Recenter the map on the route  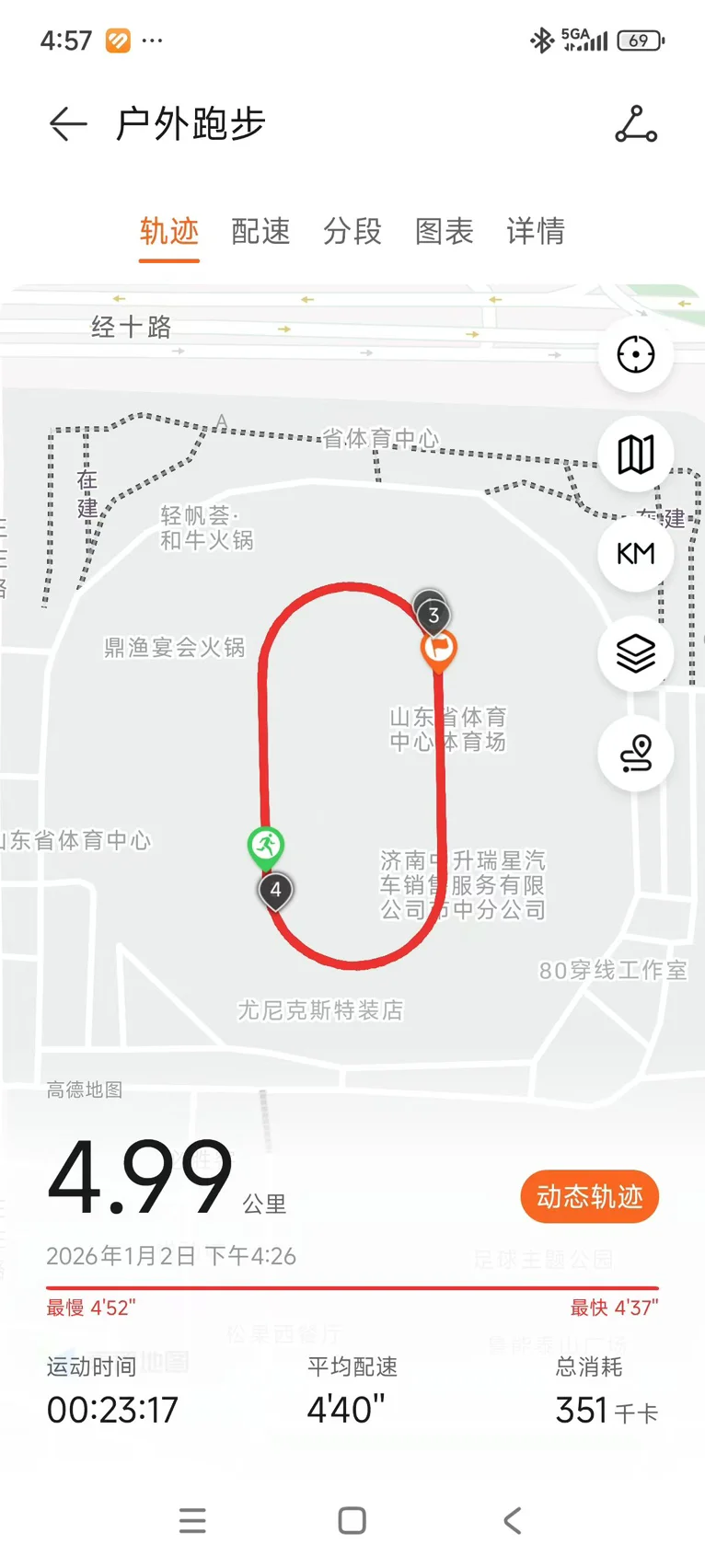click(x=635, y=354)
